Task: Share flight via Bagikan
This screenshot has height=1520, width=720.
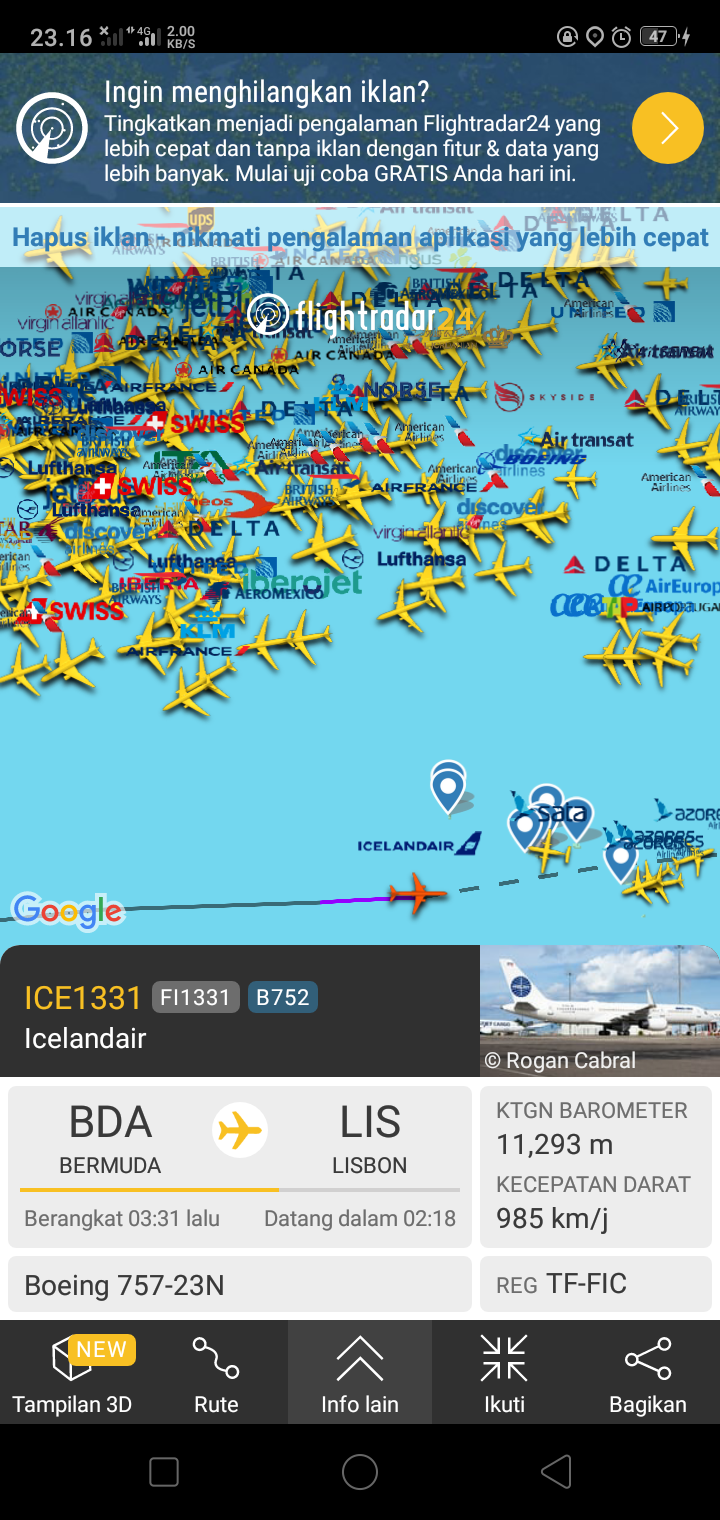Action: [x=648, y=1374]
